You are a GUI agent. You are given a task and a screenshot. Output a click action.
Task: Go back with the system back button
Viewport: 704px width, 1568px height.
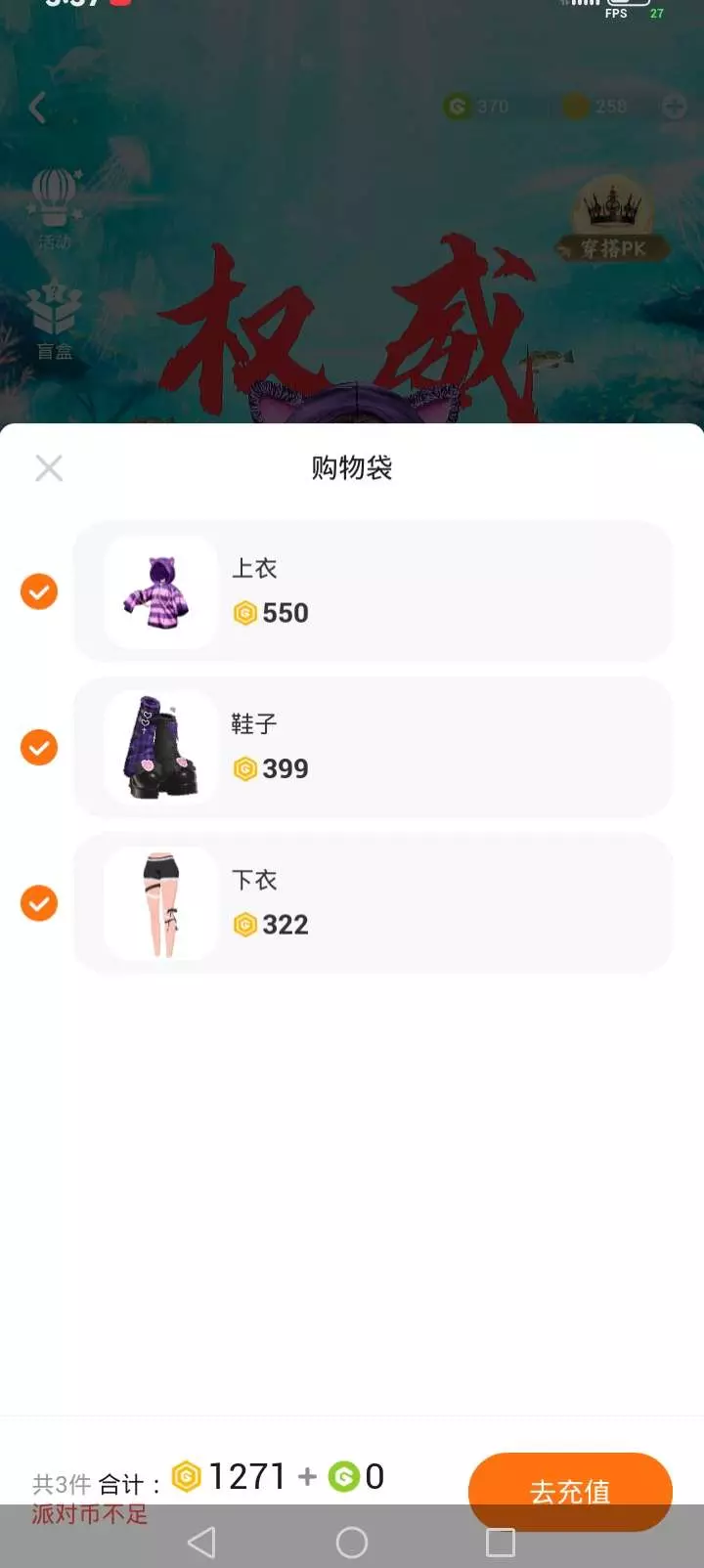click(201, 1542)
